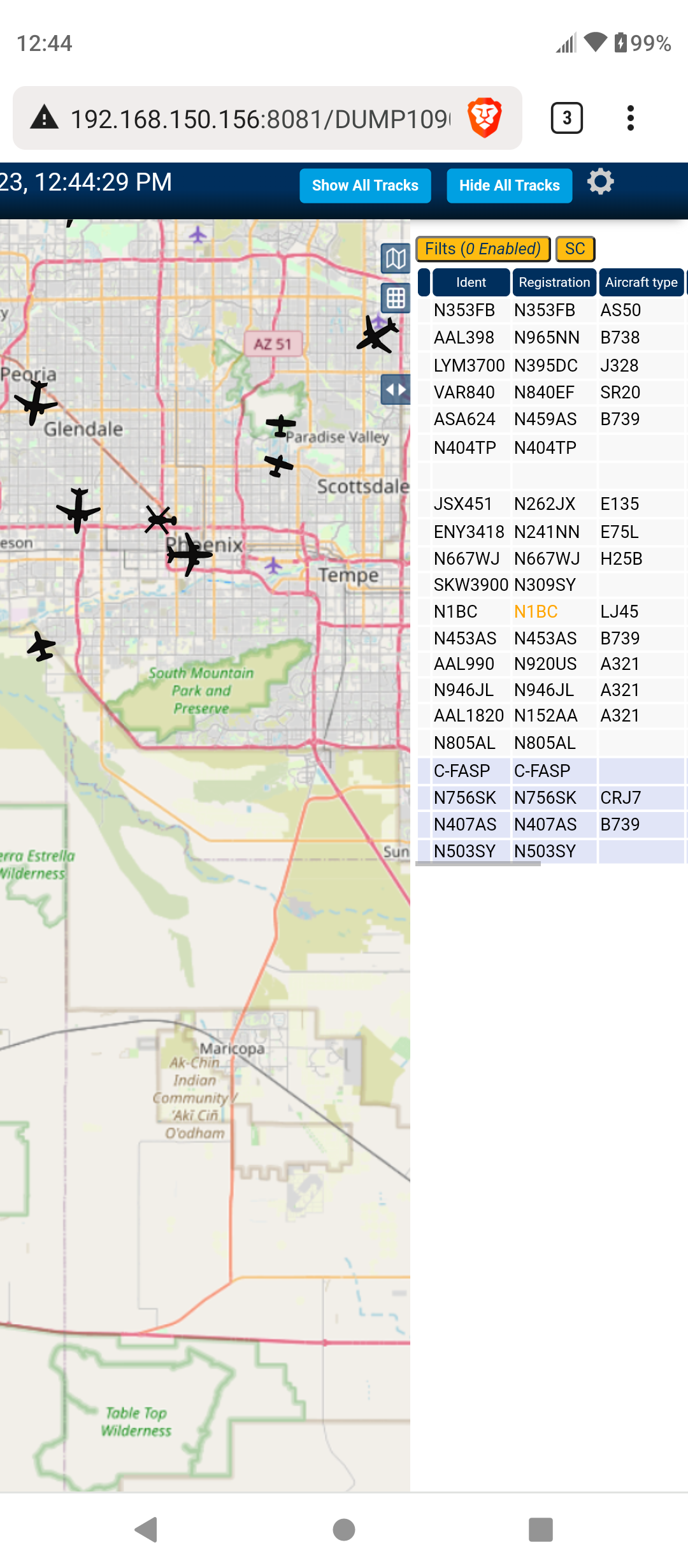The image size is (688, 1568).
Task: Toggle the grid icon on the map
Action: coord(396,298)
